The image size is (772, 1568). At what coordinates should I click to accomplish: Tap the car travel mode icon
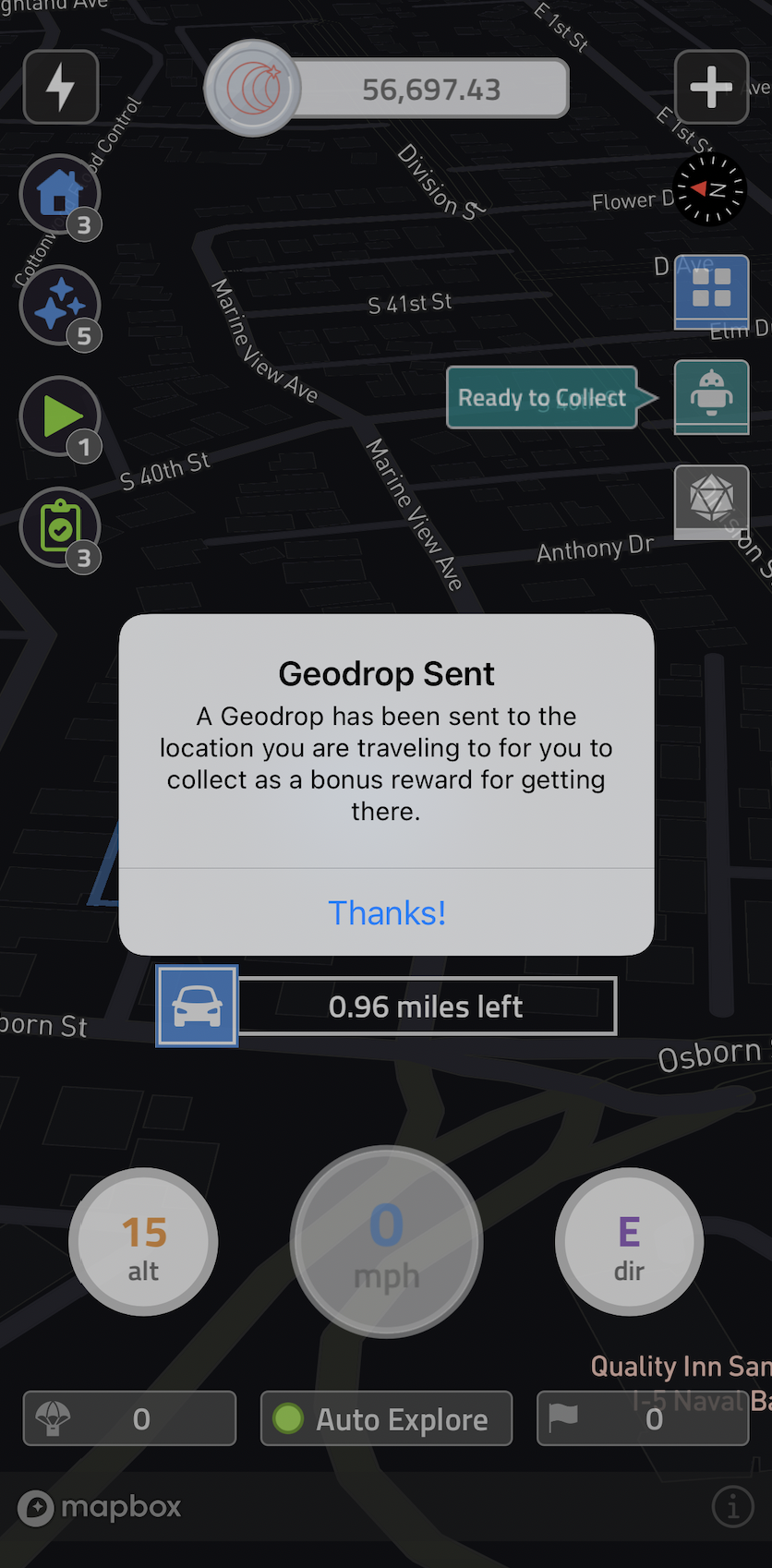pos(197,1006)
